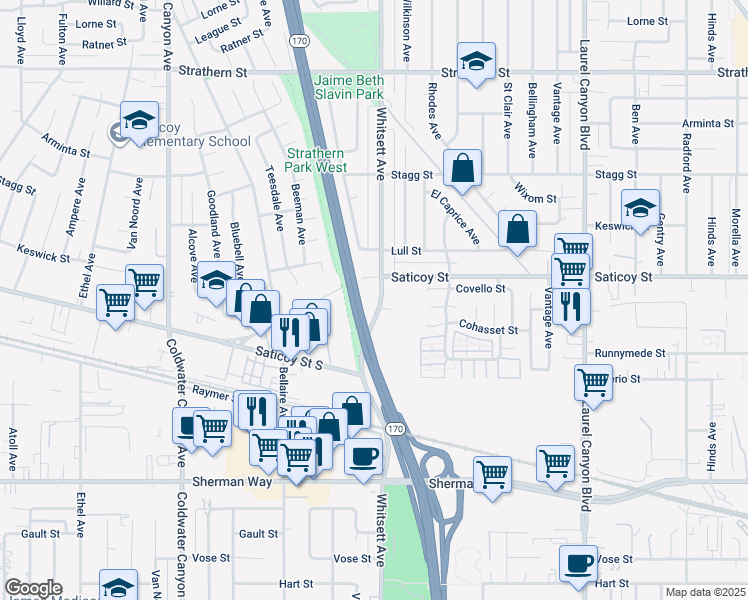Tap the shopping bag marker near El Caprice Ave
The width and height of the screenshot is (748, 600).
[517, 229]
